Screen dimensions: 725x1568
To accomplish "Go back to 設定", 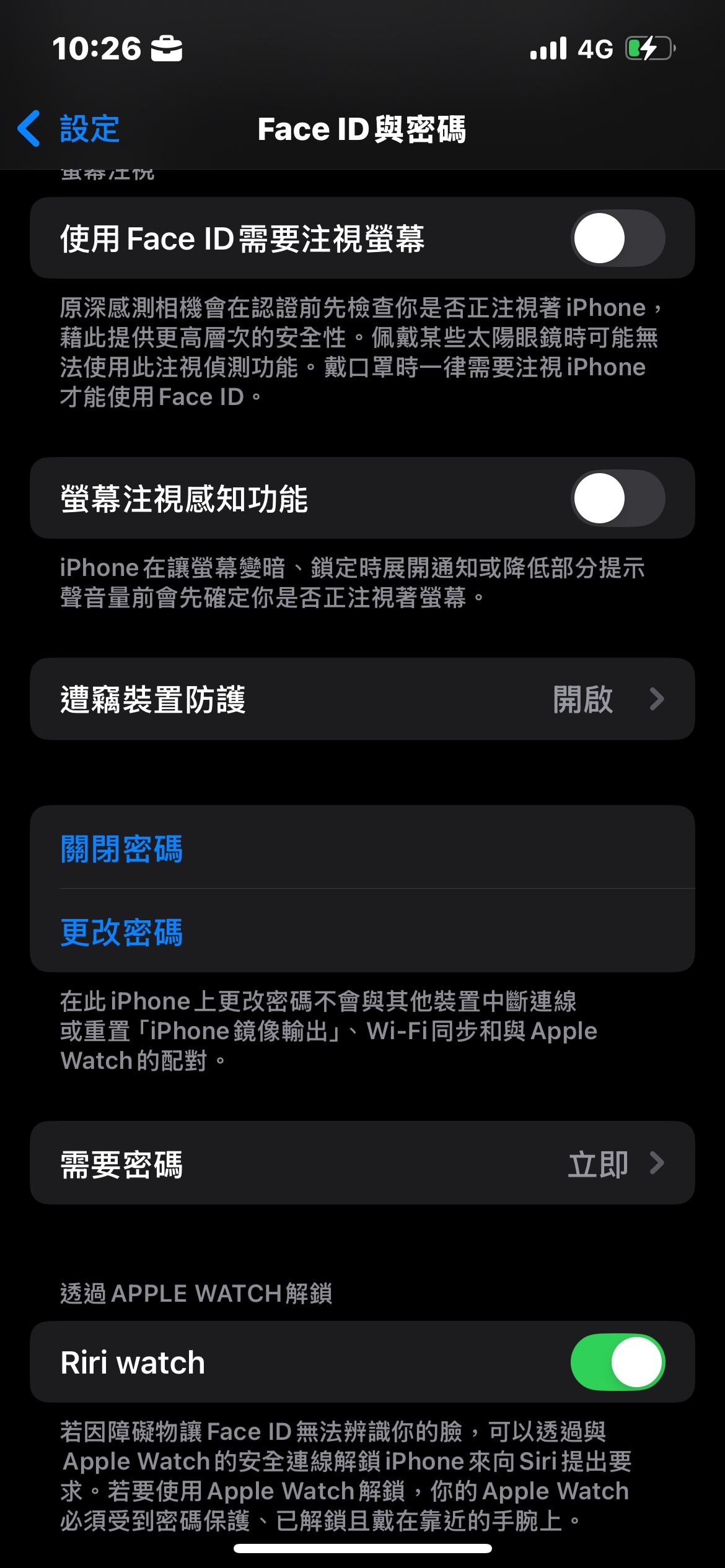I will [x=69, y=129].
